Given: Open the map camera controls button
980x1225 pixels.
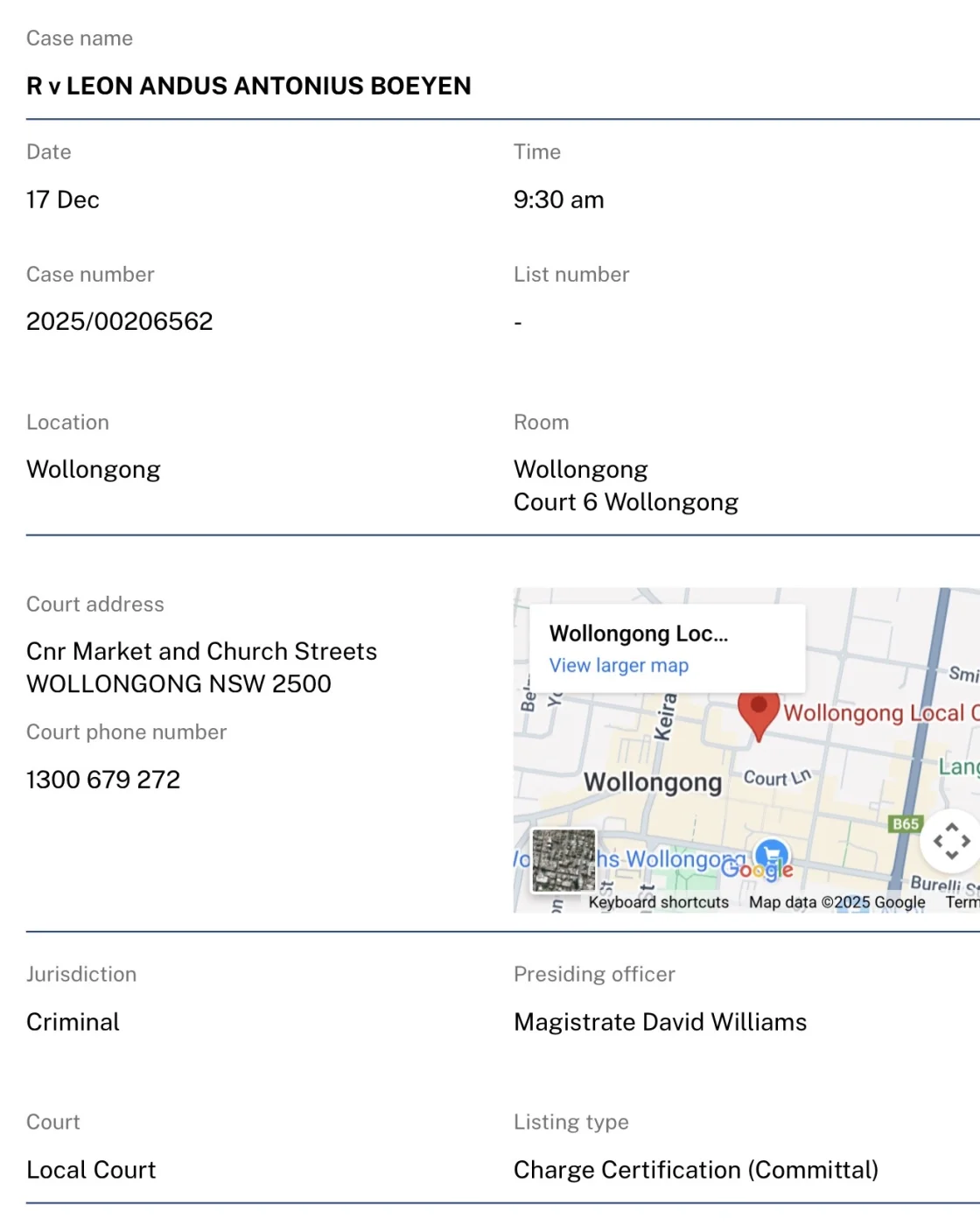Looking at the screenshot, I should tap(951, 842).
